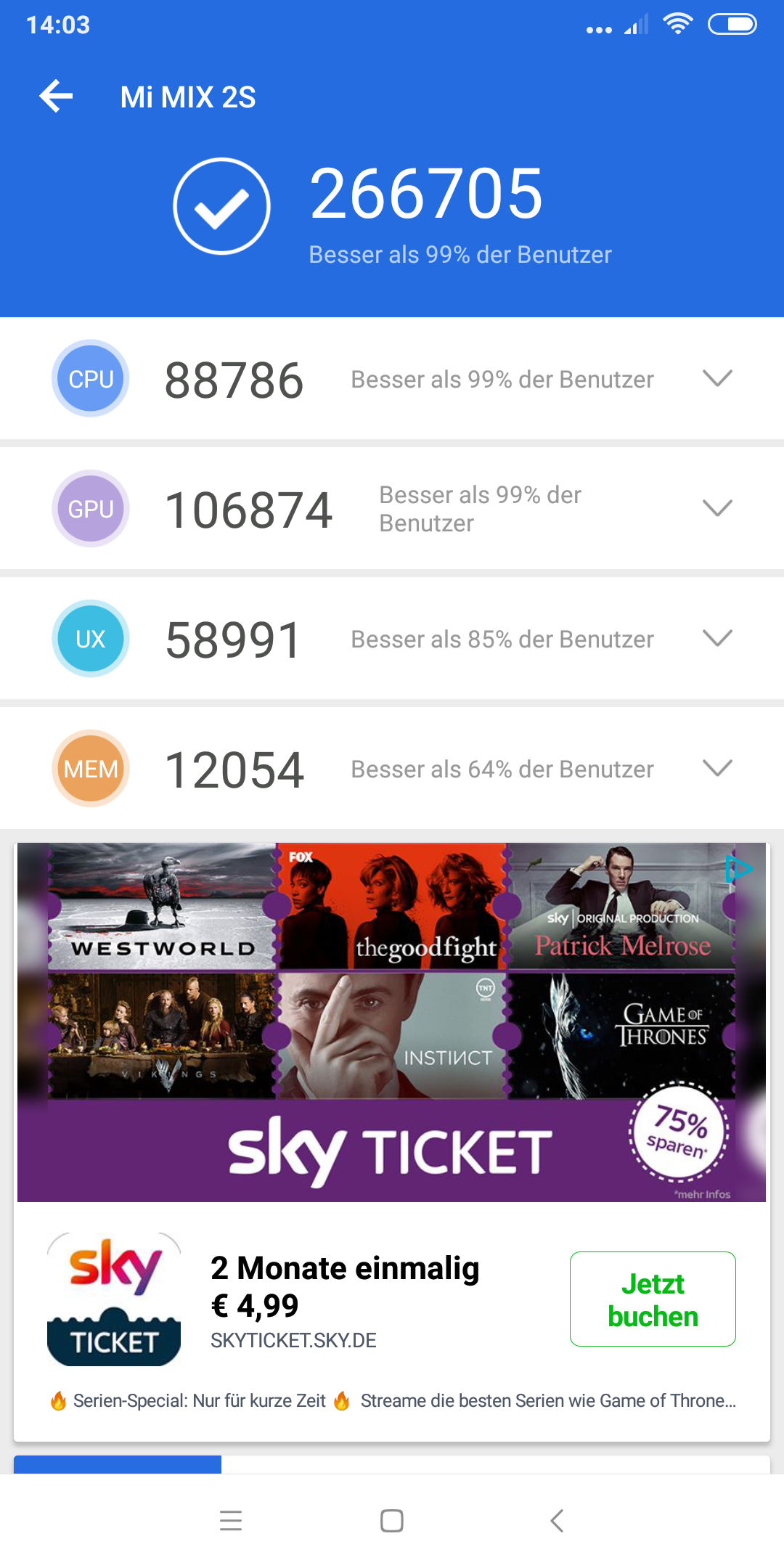
Task: Tap the Jetzt buchen button
Action: coord(653,1299)
